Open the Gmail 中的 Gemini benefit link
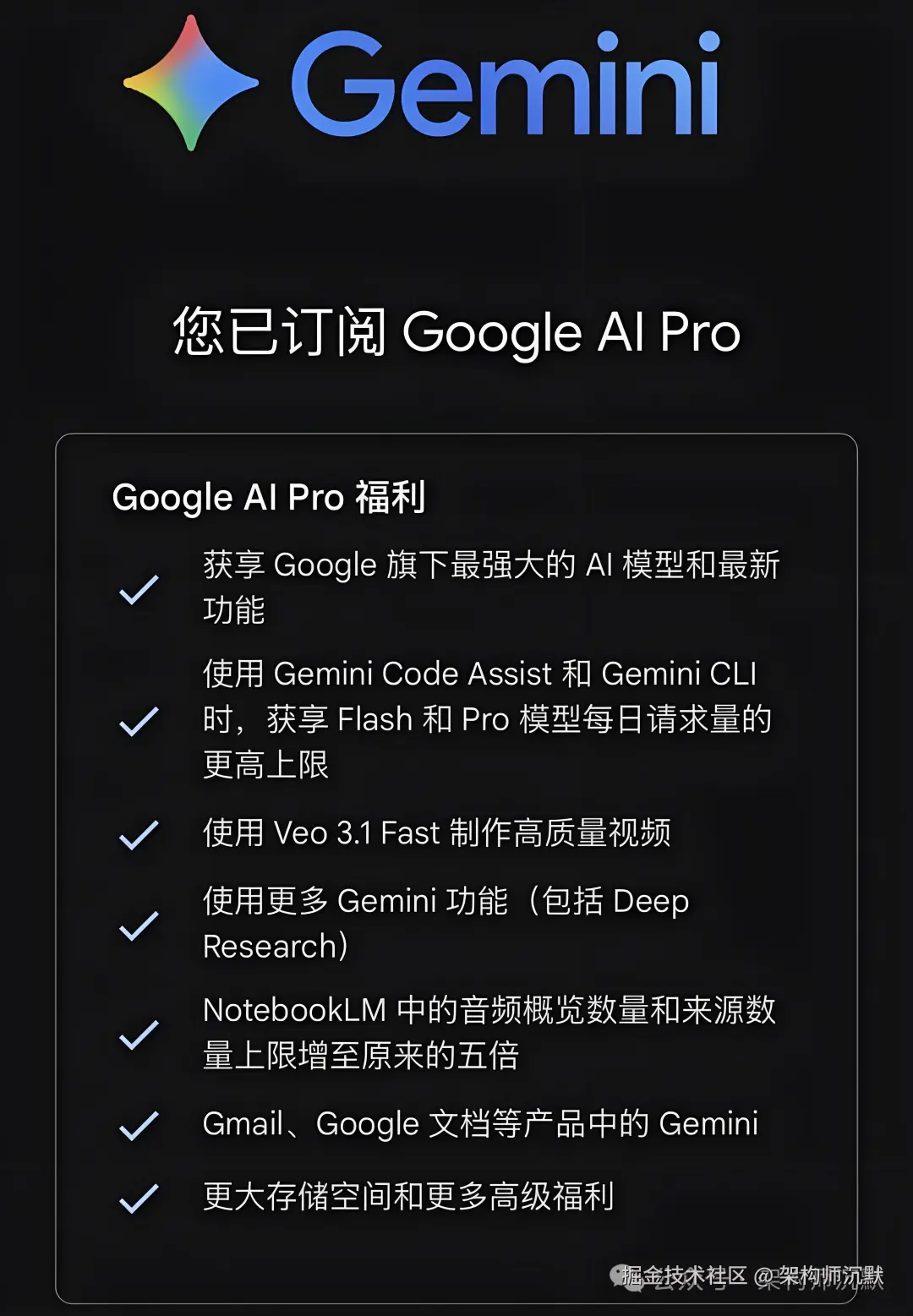This screenshot has height=1316, width=913. (479, 1125)
